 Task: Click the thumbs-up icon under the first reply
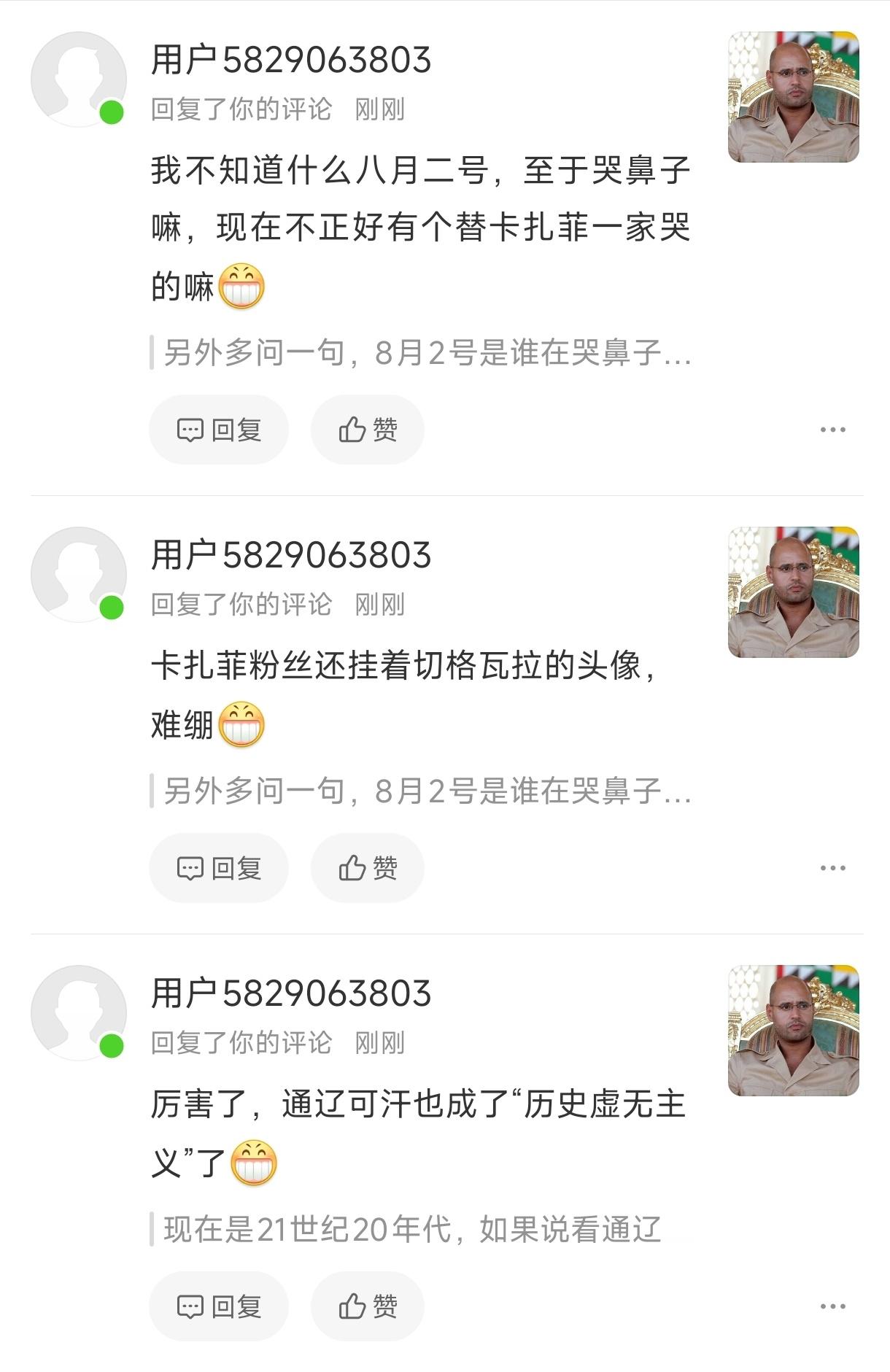click(353, 430)
